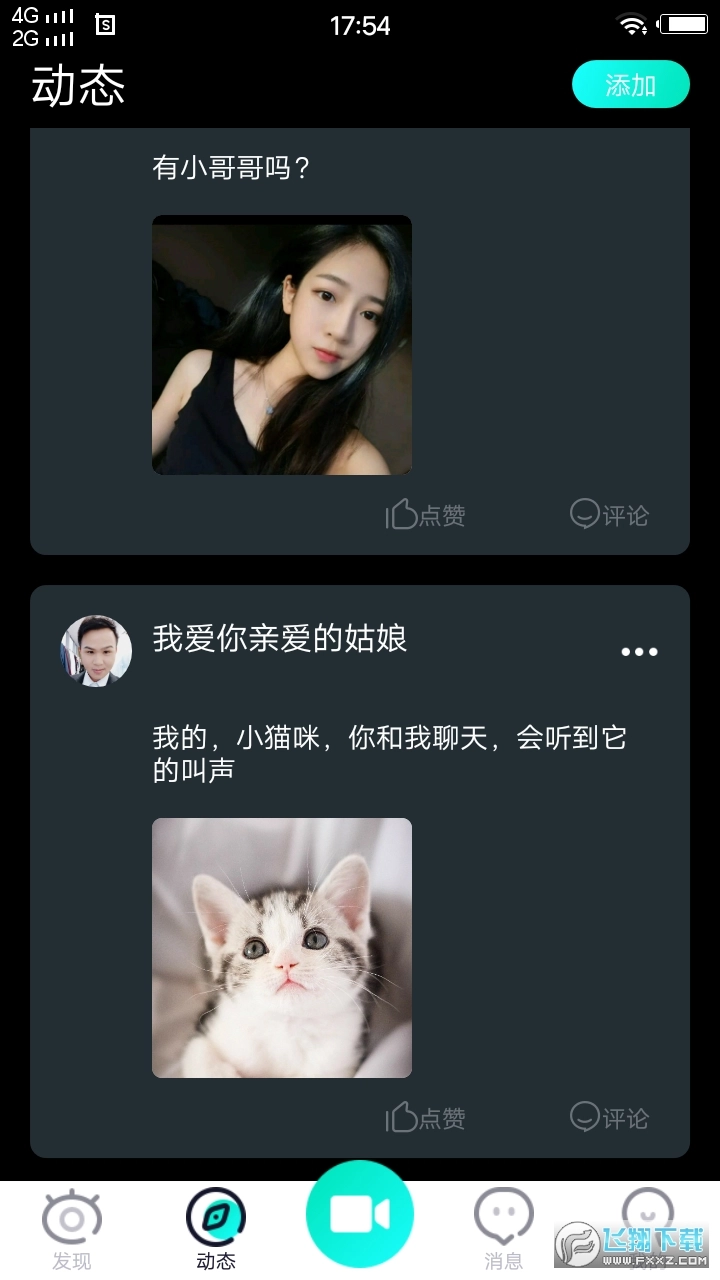The height and width of the screenshot is (1280, 720).
Task: Open the three-dot options on 我爱你亲爱的姑娘 post
Action: click(638, 651)
